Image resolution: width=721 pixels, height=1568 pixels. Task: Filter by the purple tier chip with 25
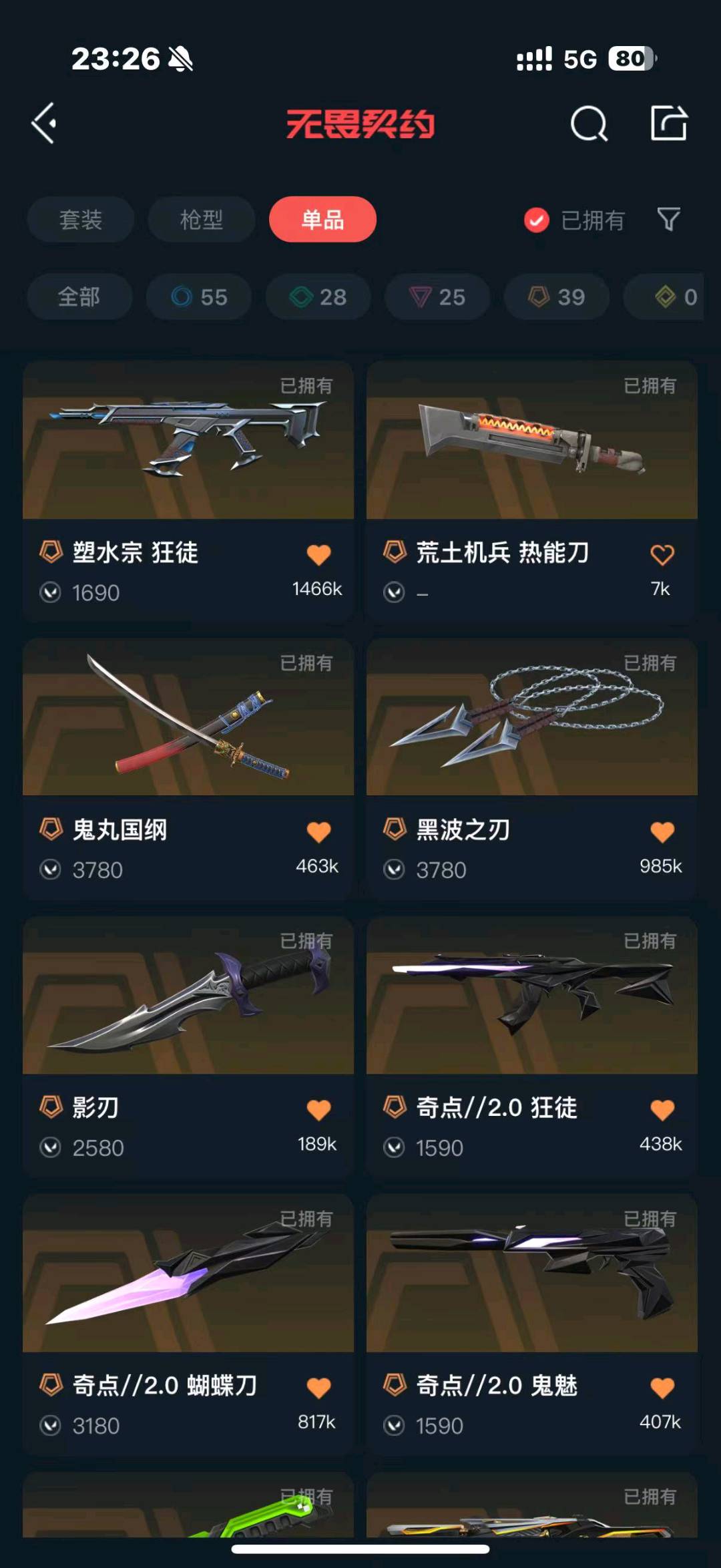437,297
